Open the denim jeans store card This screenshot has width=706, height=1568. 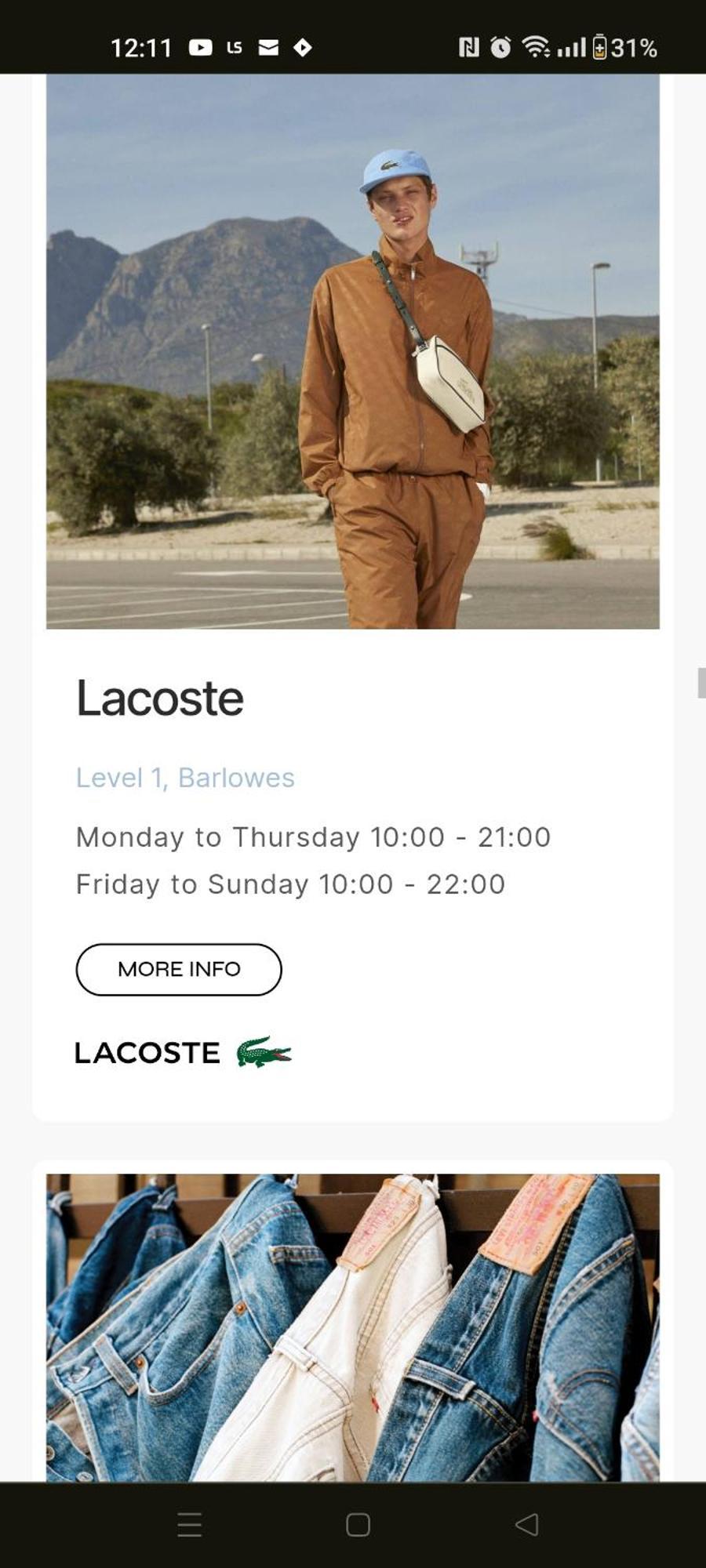352,1327
